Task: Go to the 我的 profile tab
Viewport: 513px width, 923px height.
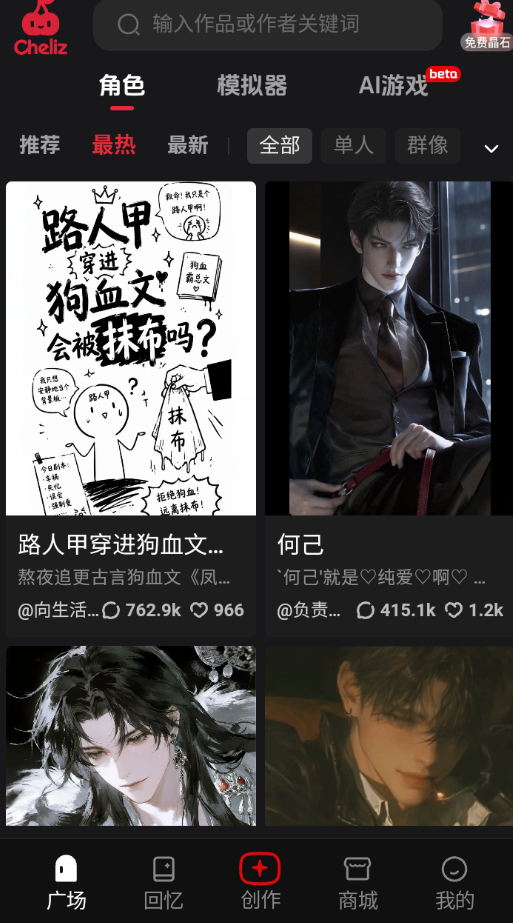Action: coord(455,883)
